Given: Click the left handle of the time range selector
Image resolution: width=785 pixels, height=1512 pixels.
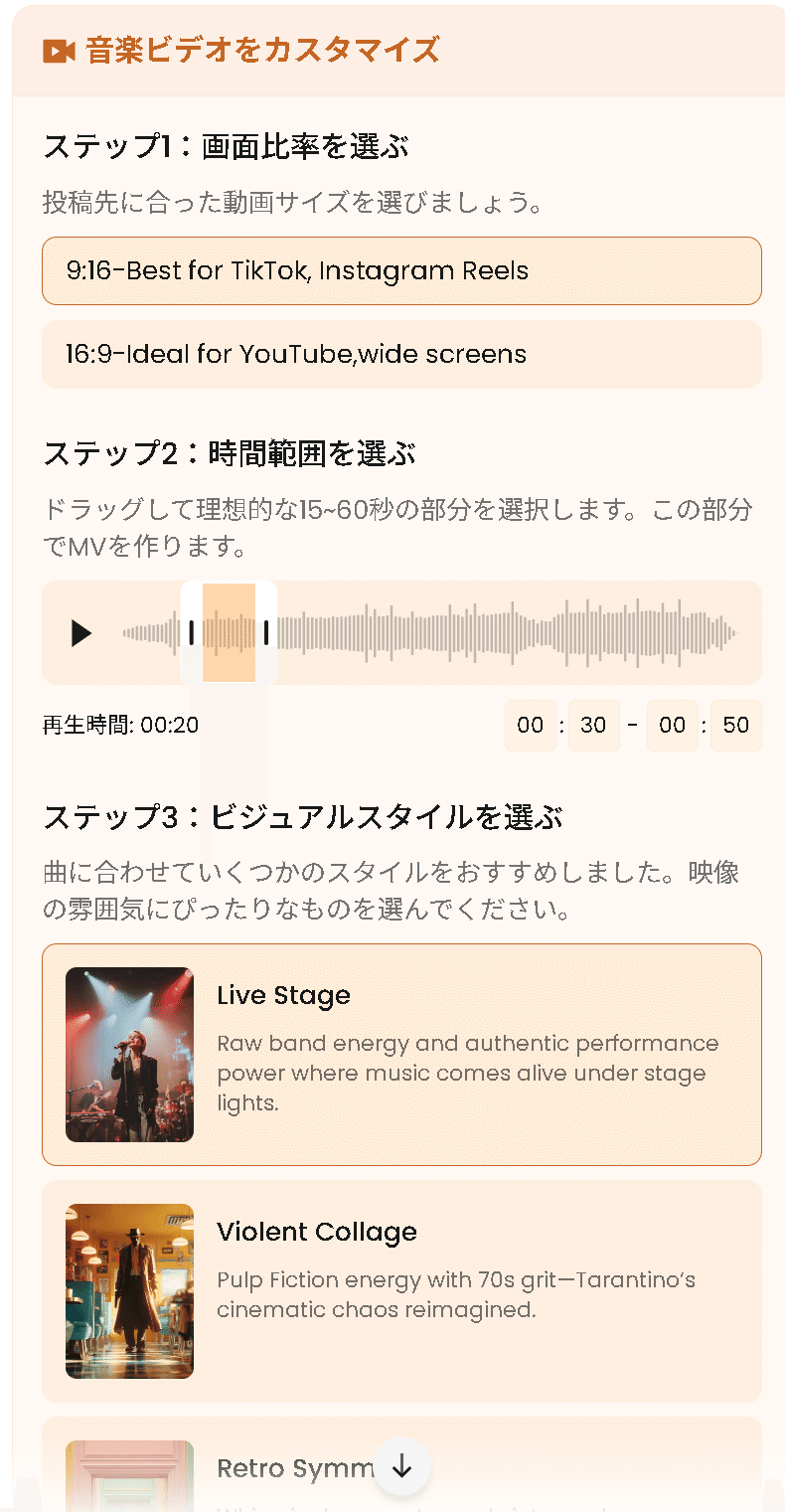Looking at the screenshot, I should click(x=191, y=632).
